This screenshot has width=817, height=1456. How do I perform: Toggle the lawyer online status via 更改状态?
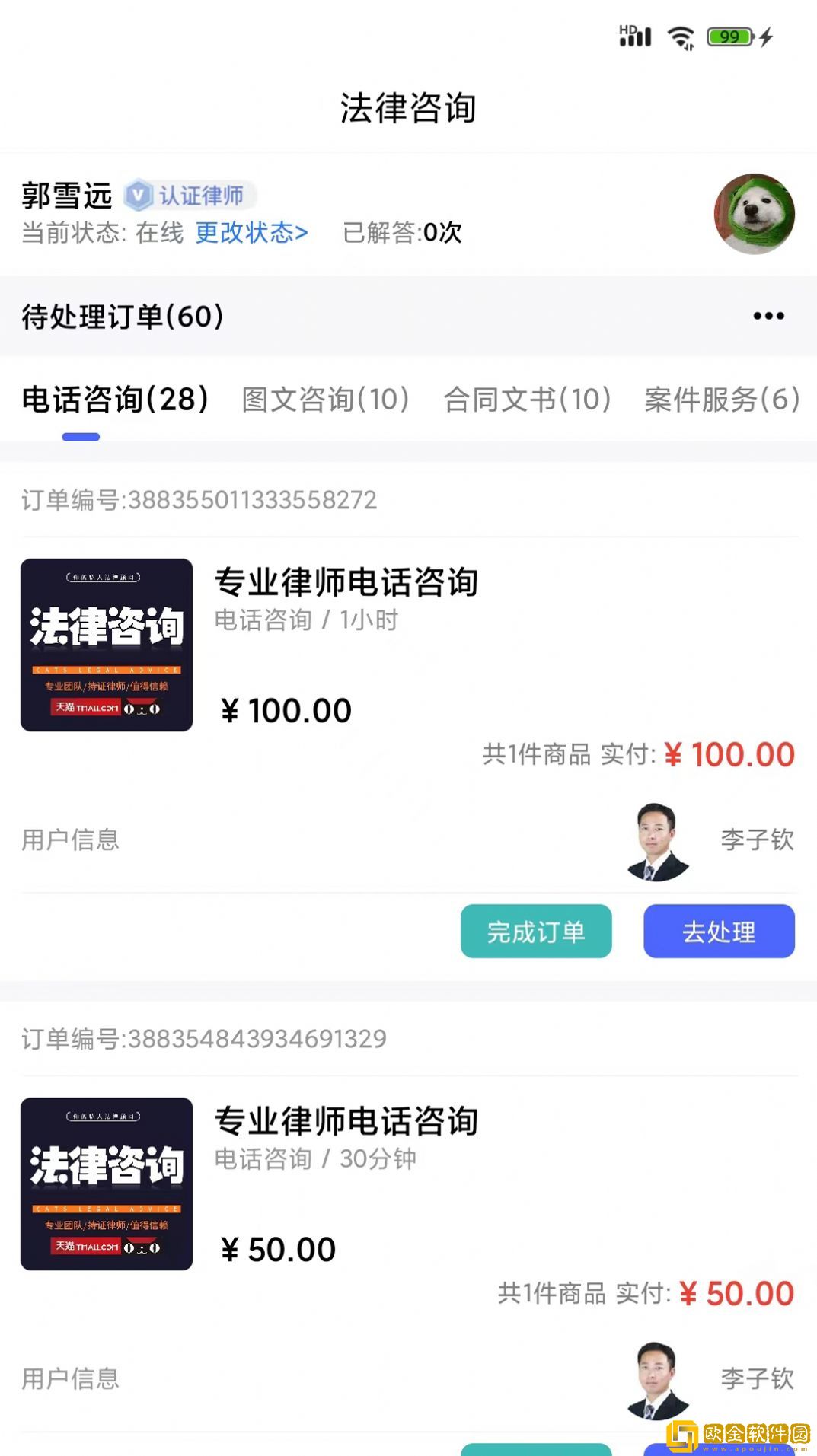(251, 233)
